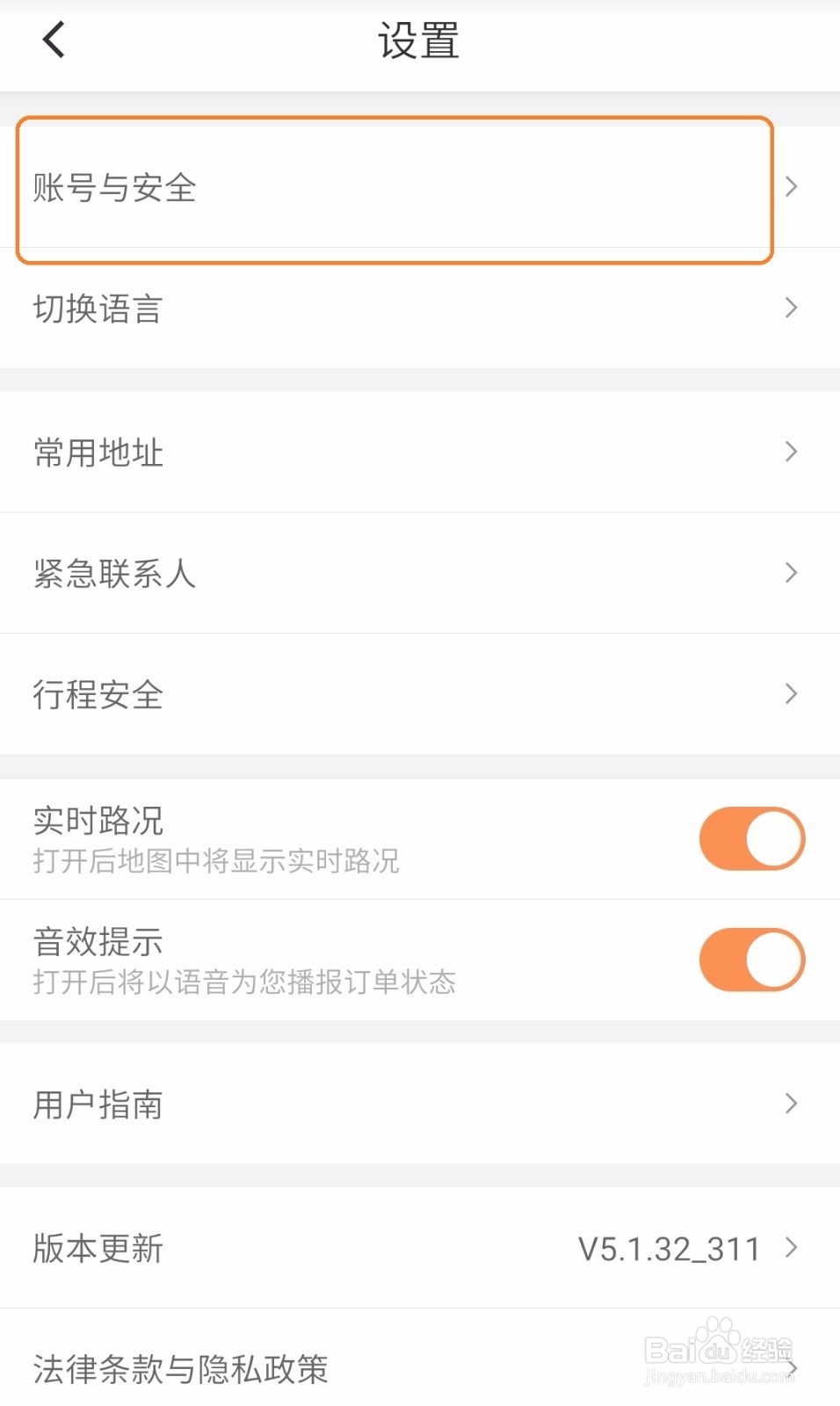This screenshot has height=1406, width=840.
Task: Open the 常用地址 saved addresses entry
Action: [x=351, y=453]
